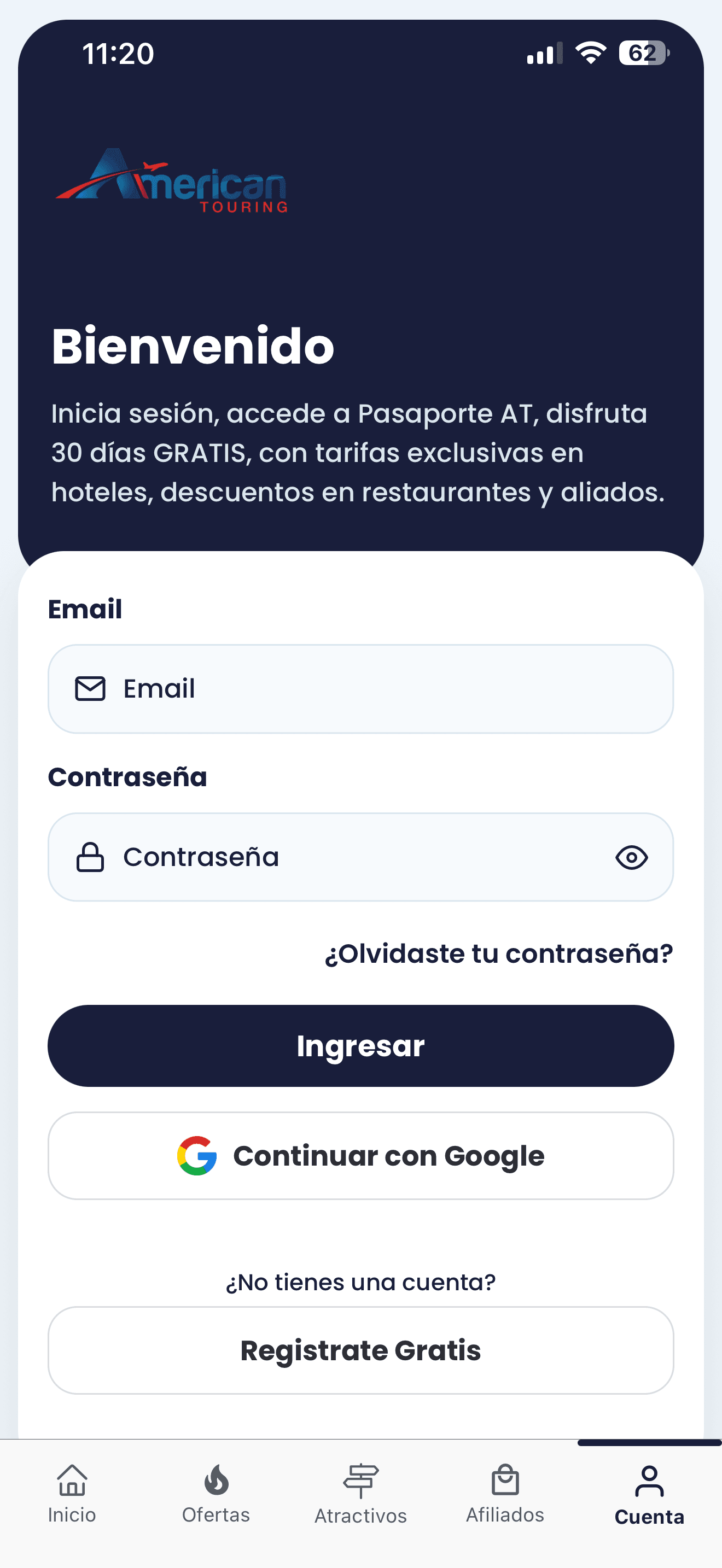Tap the Contraseña password field
Viewport: 722px width, 1568px height.
pos(341,857)
